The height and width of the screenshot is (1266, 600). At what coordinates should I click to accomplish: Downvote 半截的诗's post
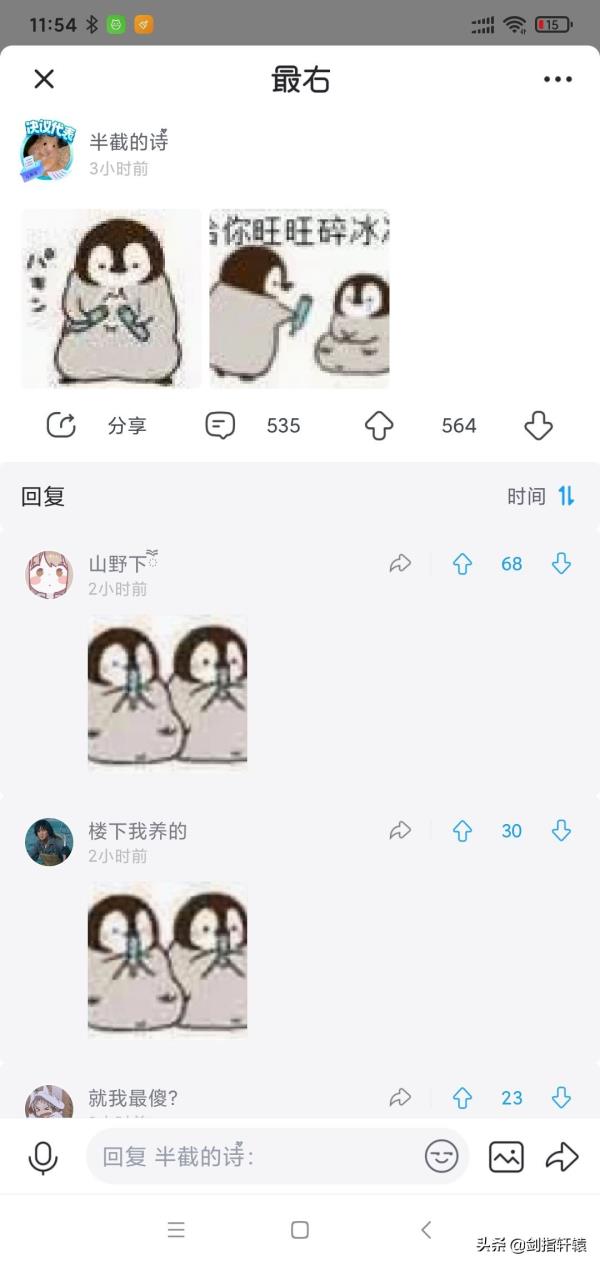(x=538, y=426)
